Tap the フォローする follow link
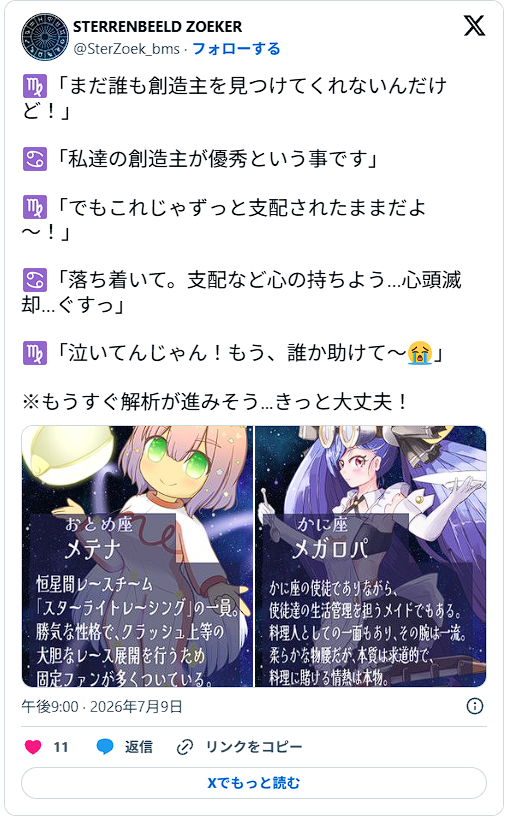This screenshot has width=506, height=818. point(236,49)
